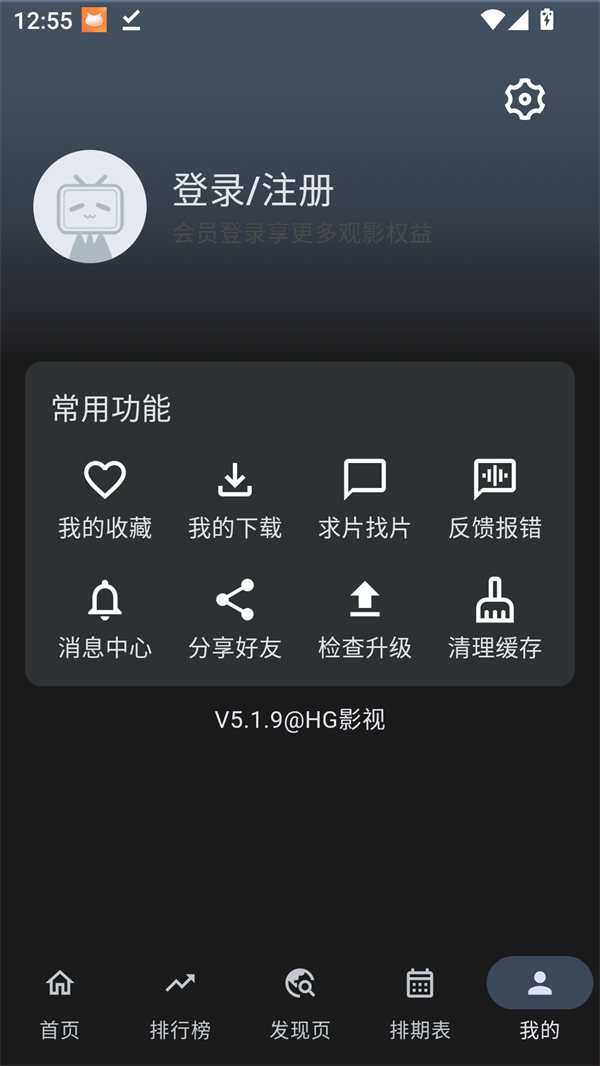The width and height of the screenshot is (600, 1066).
Task: Tap 登录/注册 to sign in
Action: [x=253, y=190]
